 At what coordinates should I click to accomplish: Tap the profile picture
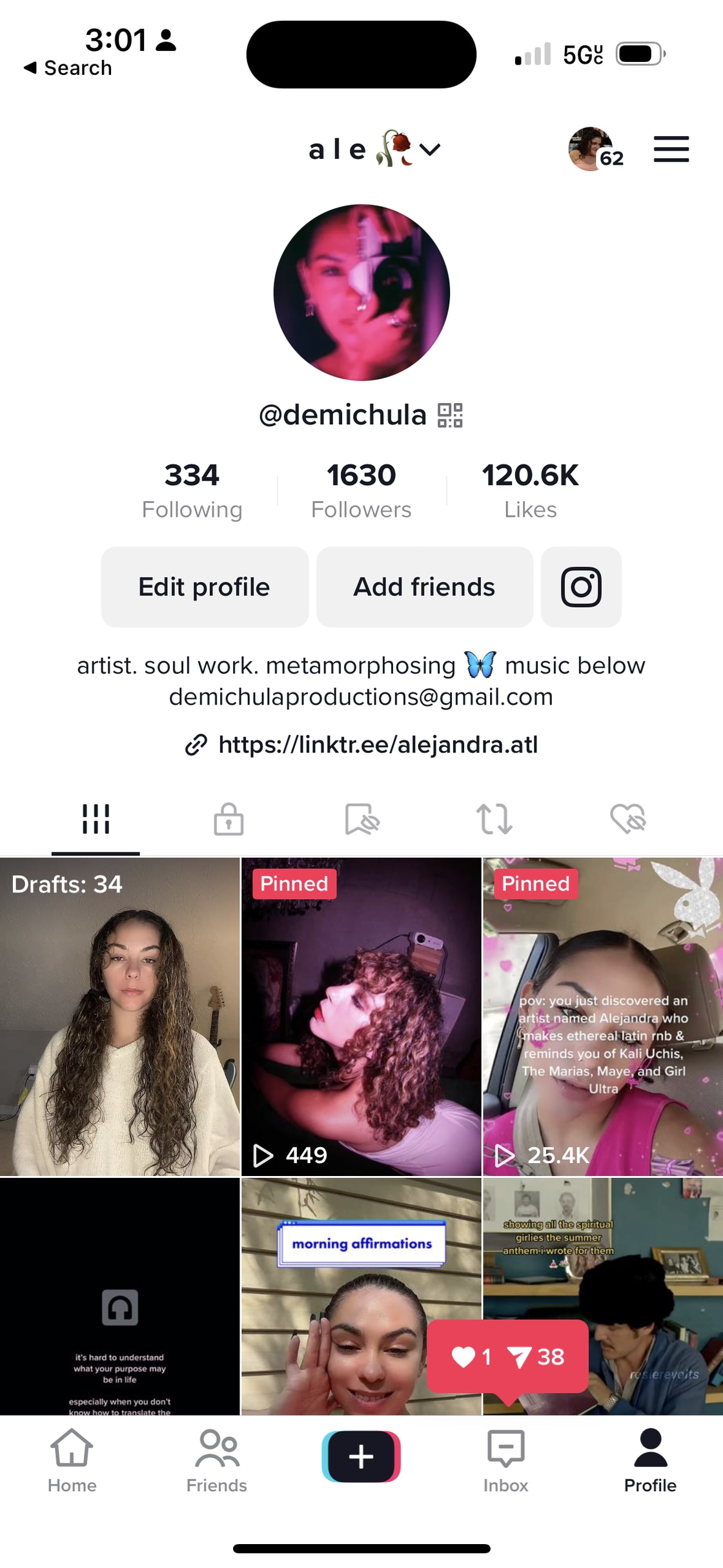(361, 293)
